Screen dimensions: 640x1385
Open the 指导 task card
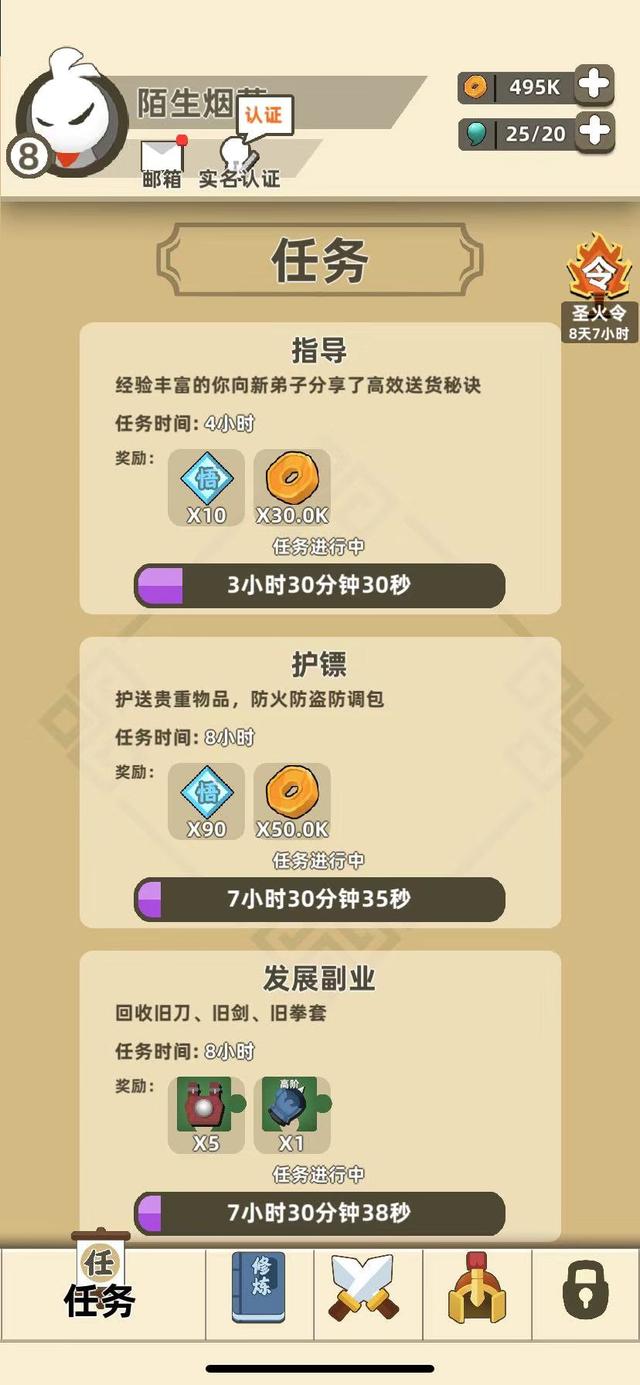320,468
